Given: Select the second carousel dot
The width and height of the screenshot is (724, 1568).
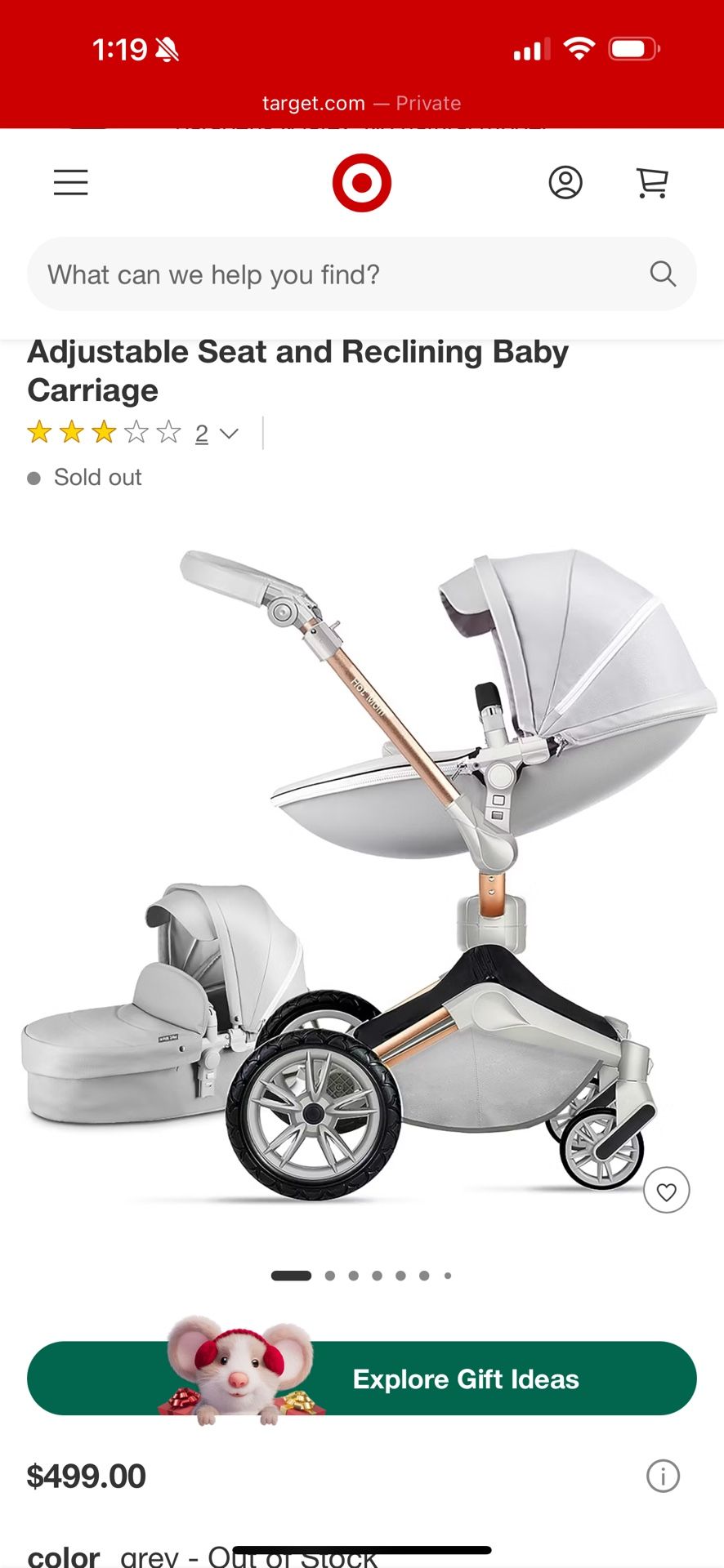Looking at the screenshot, I should pos(330,1274).
